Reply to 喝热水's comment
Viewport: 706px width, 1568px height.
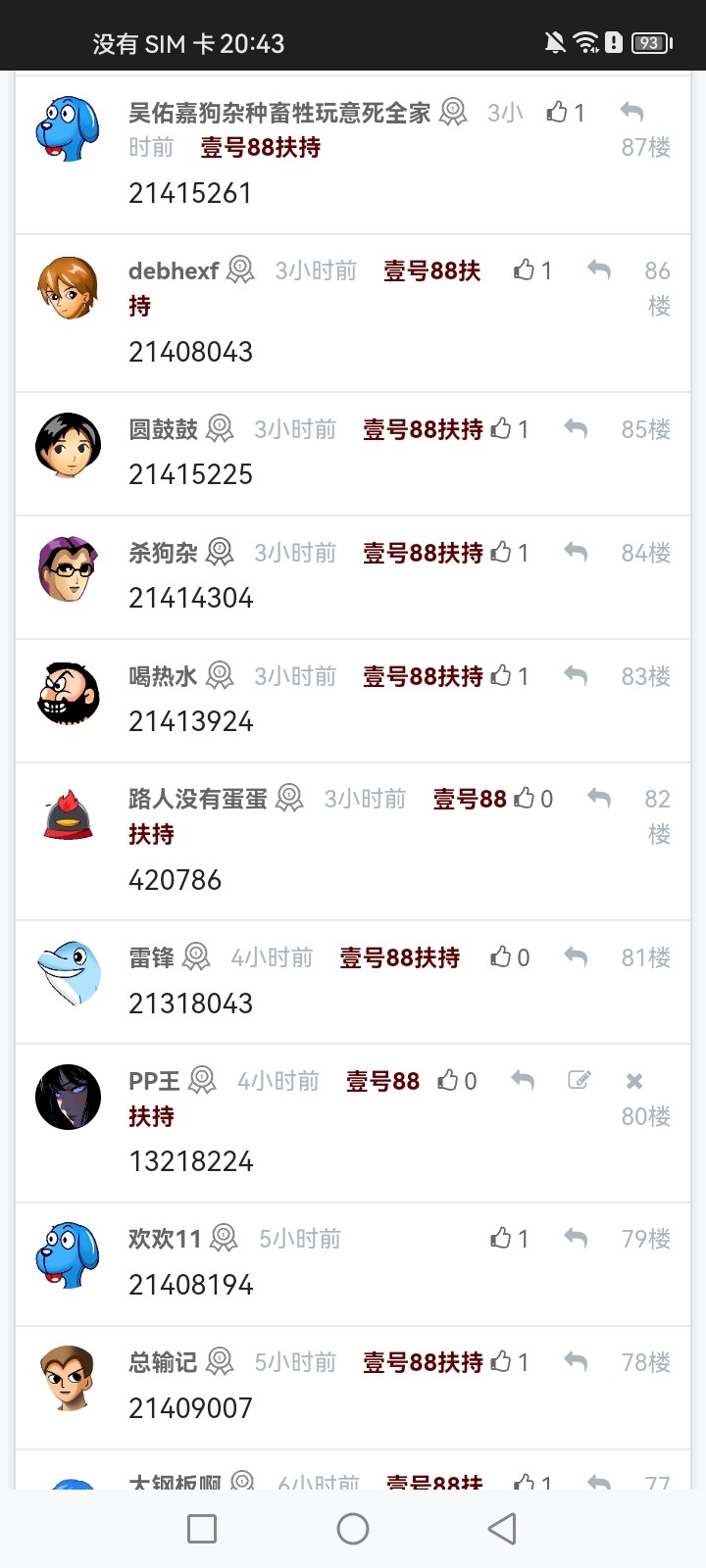click(576, 676)
